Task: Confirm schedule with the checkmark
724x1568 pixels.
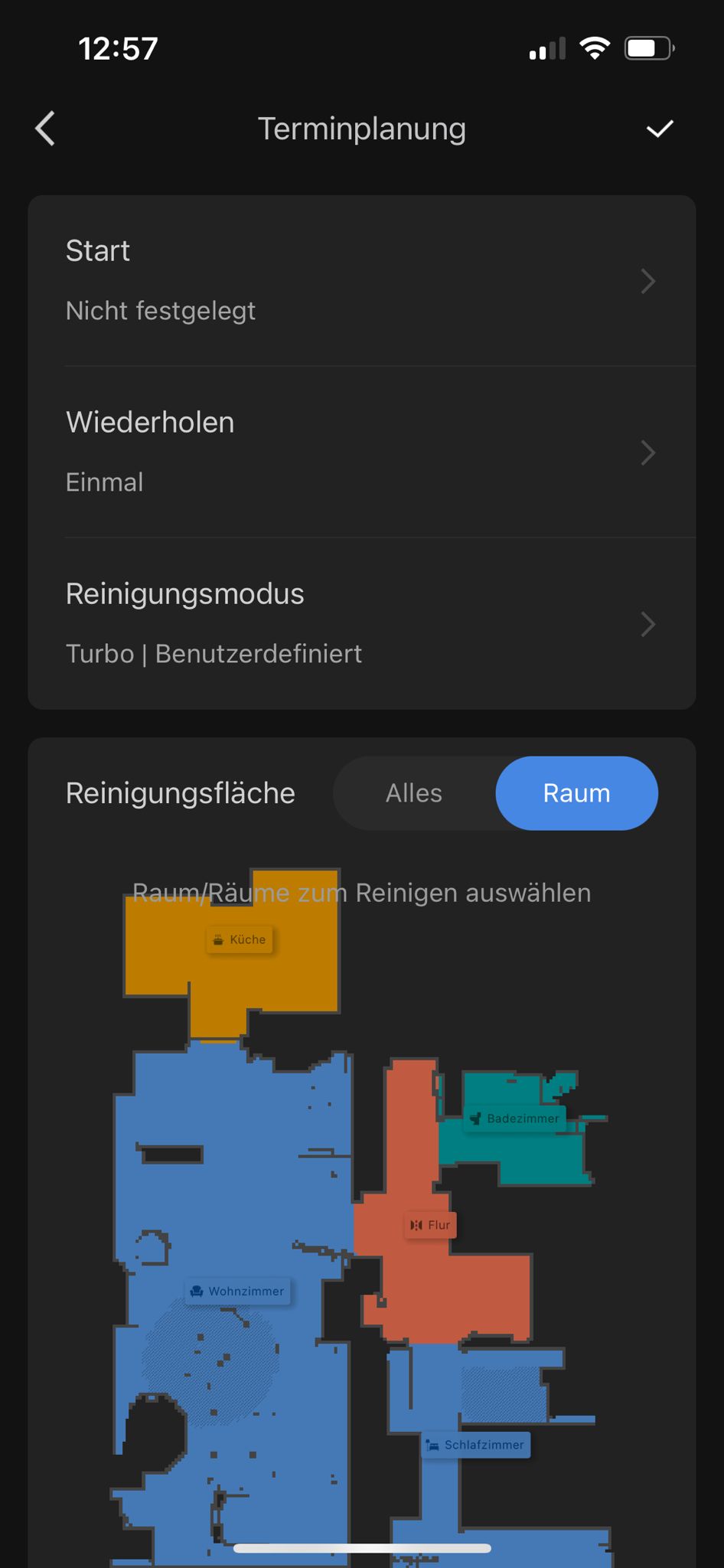Action: tap(659, 129)
